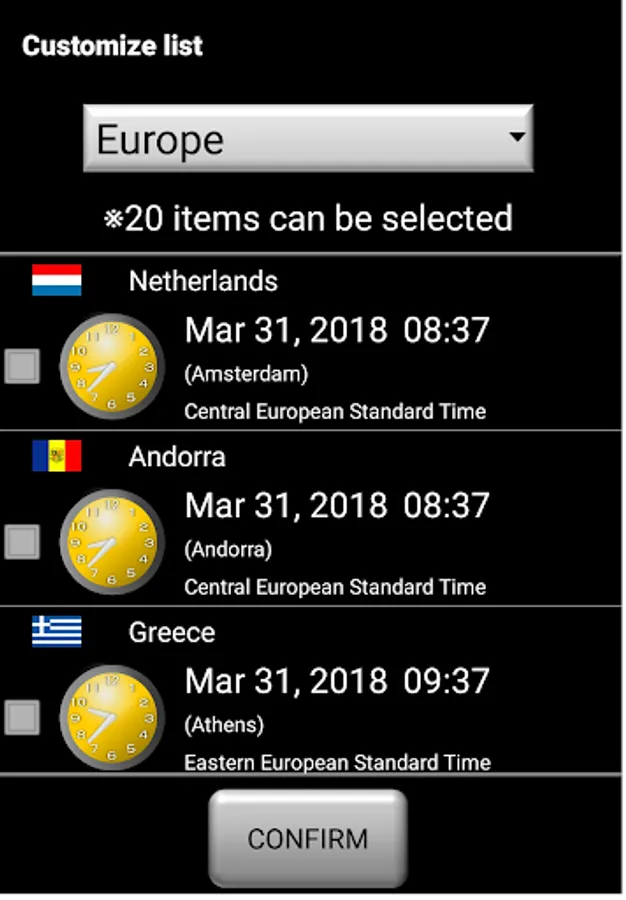The width and height of the screenshot is (626, 900).
Task: Open the Europe region dropdown
Action: point(308,138)
